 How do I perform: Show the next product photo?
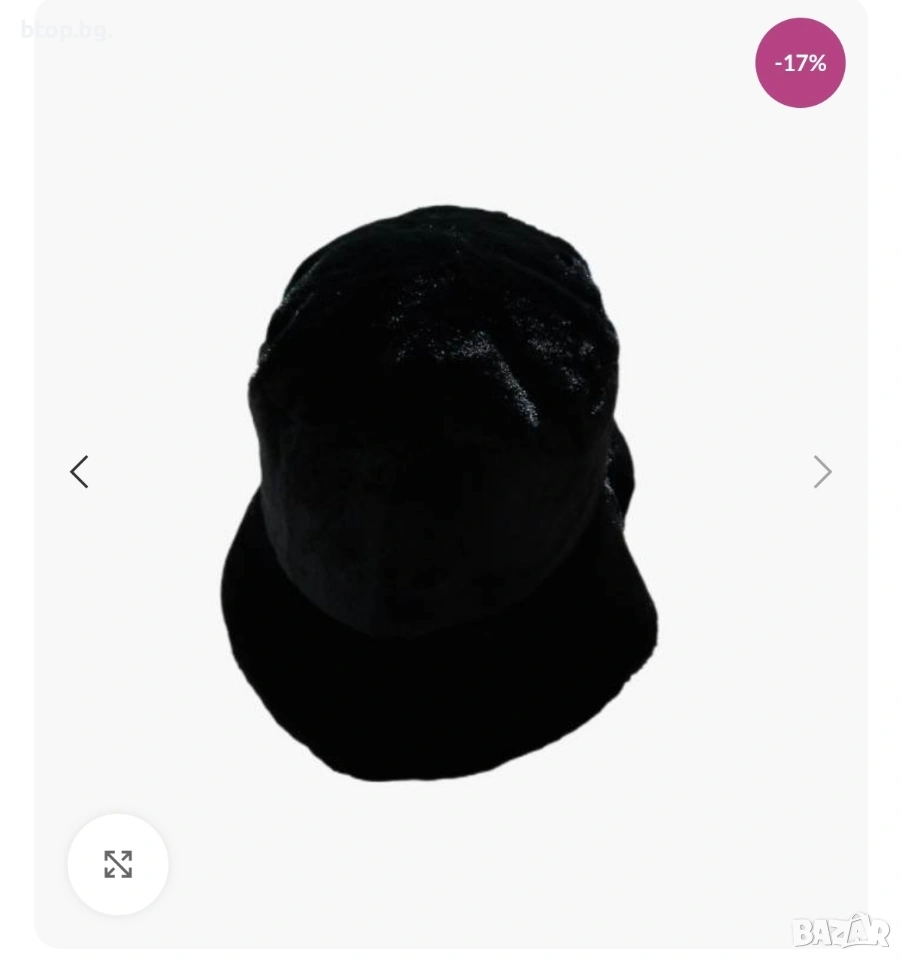pyautogui.click(x=822, y=472)
